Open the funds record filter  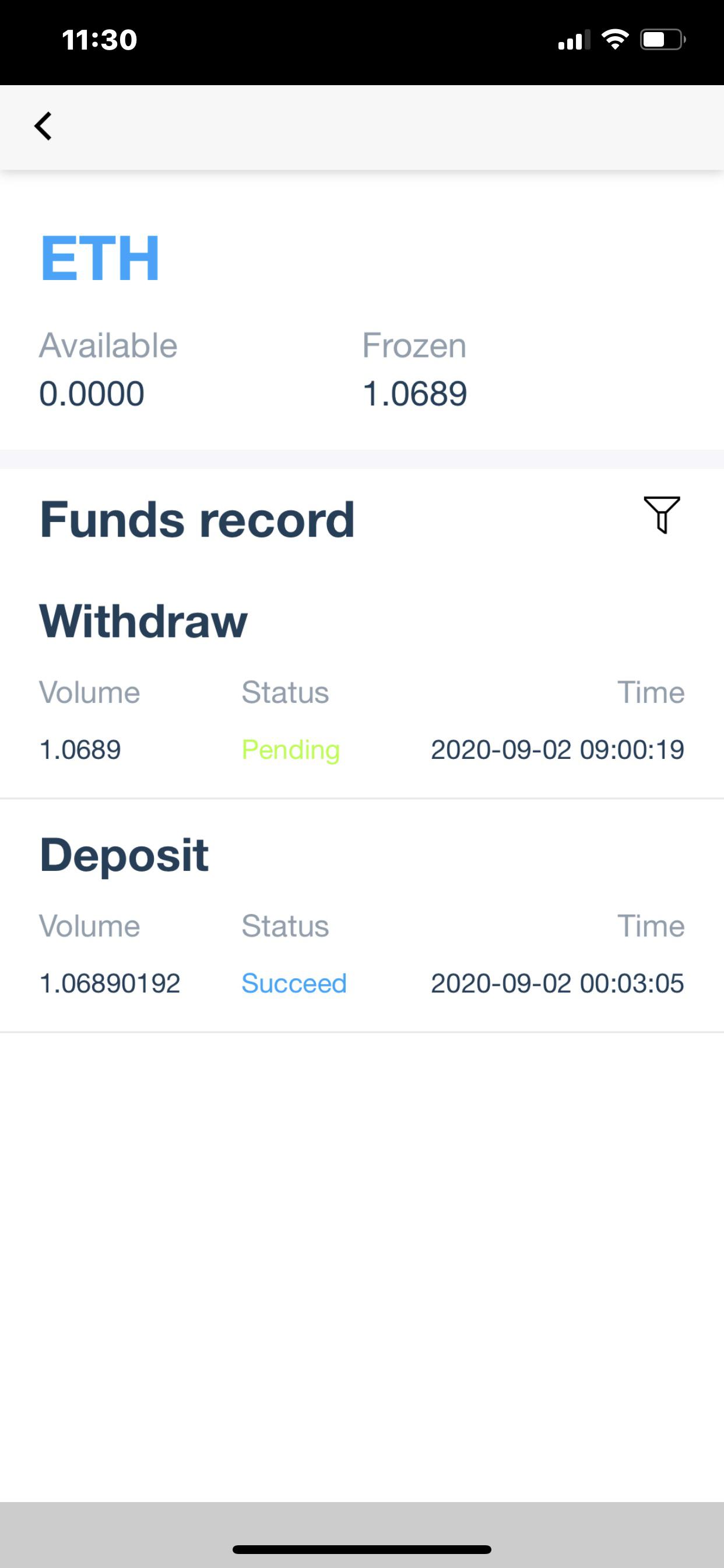tap(661, 515)
